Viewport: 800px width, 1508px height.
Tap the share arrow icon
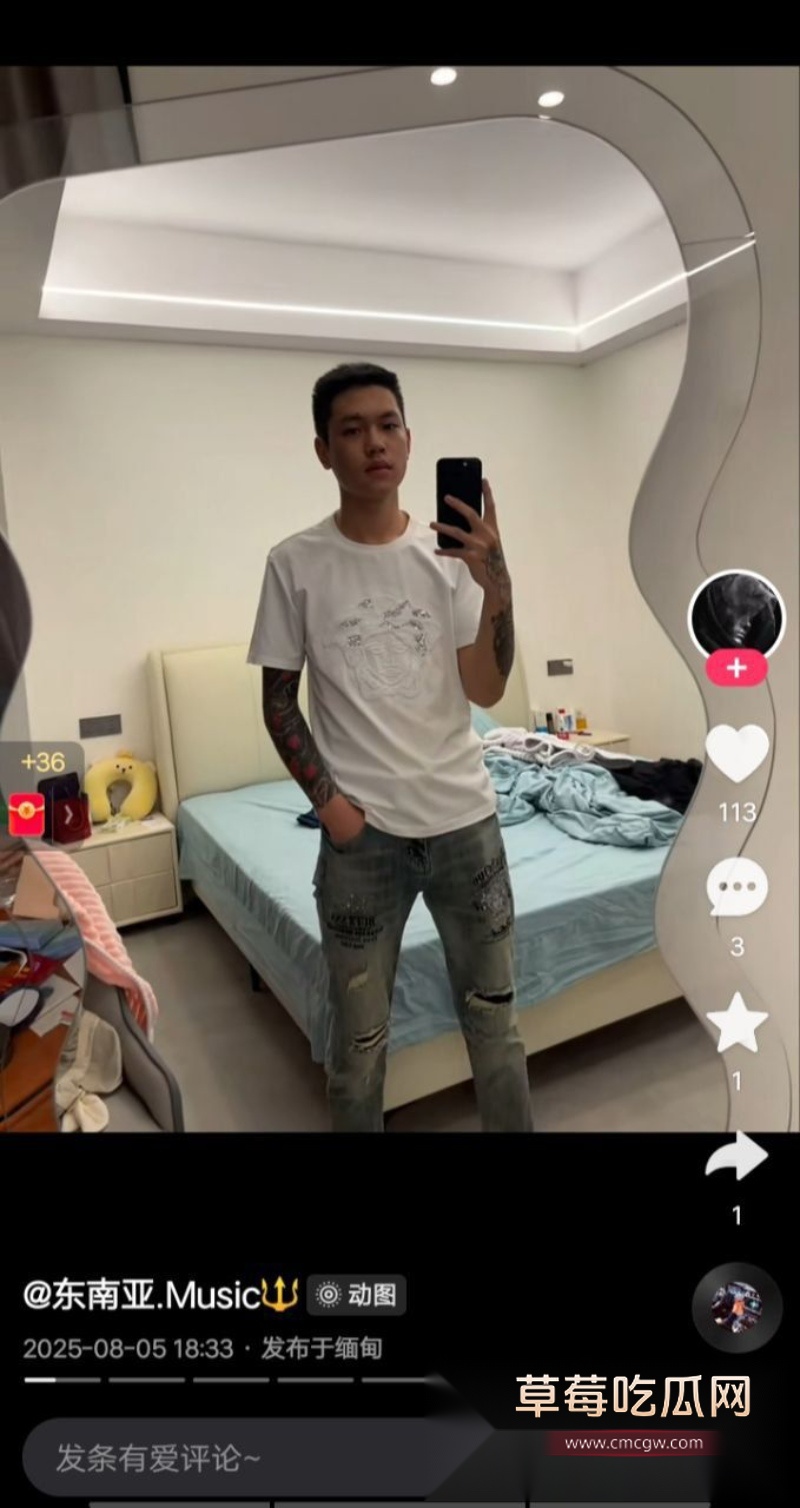click(737, 1155)
